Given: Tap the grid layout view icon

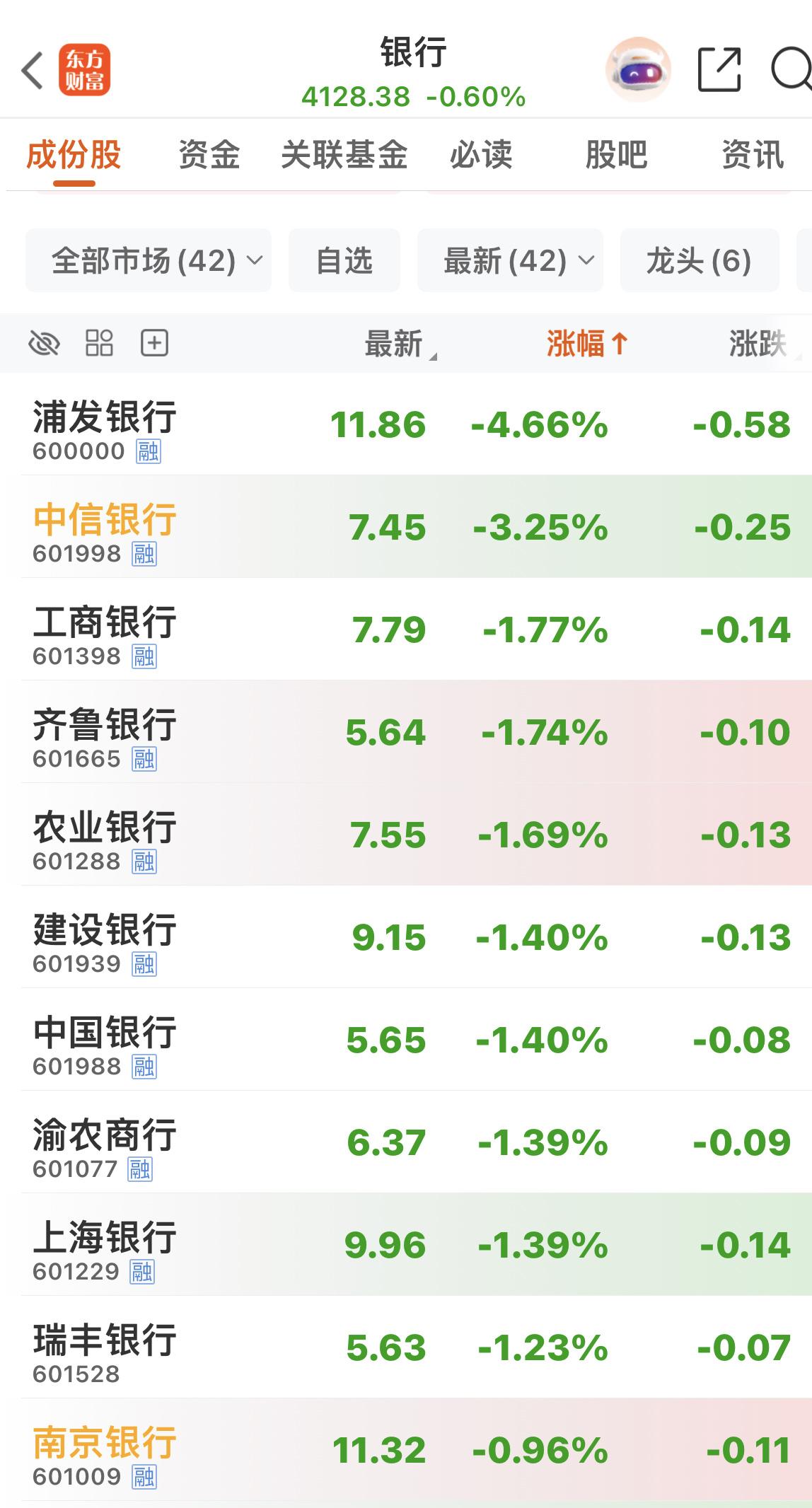Looking at the screenshot, I should click(99, 344).
